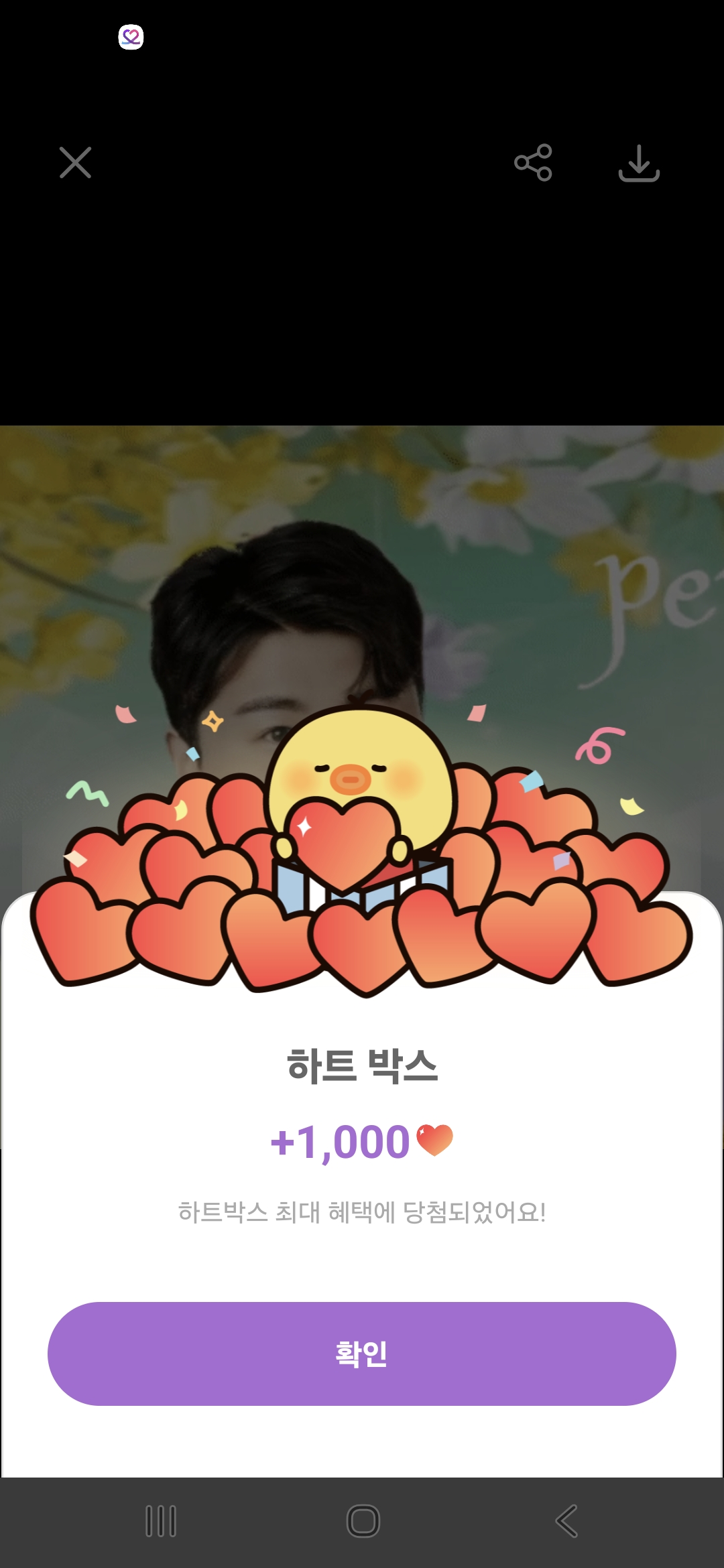Open the recent apps view
The image size is (724, 1568).
(161, 1520)
